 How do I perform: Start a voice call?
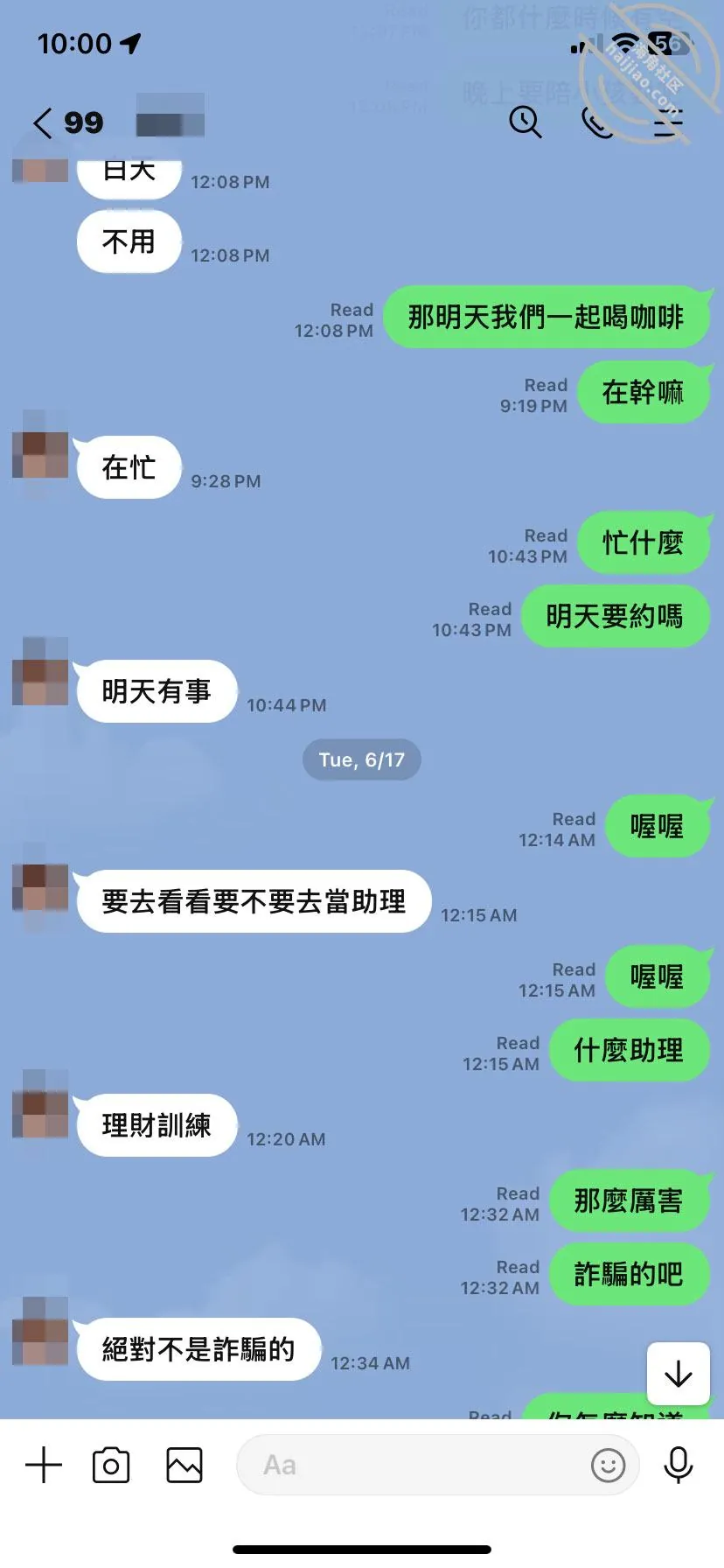pyautogui.click(x=598, y=122)
